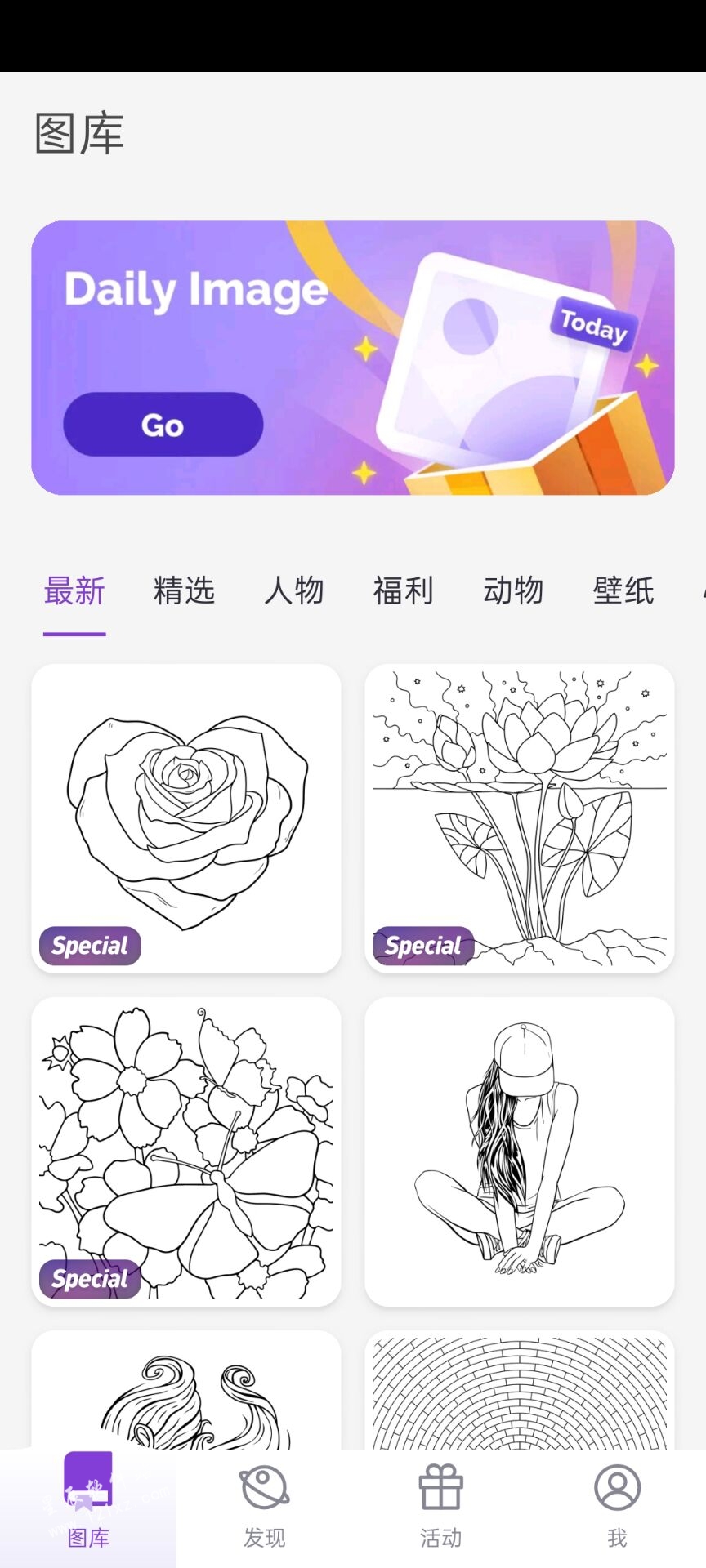Show the 动物 category tab

coord(513,590)
